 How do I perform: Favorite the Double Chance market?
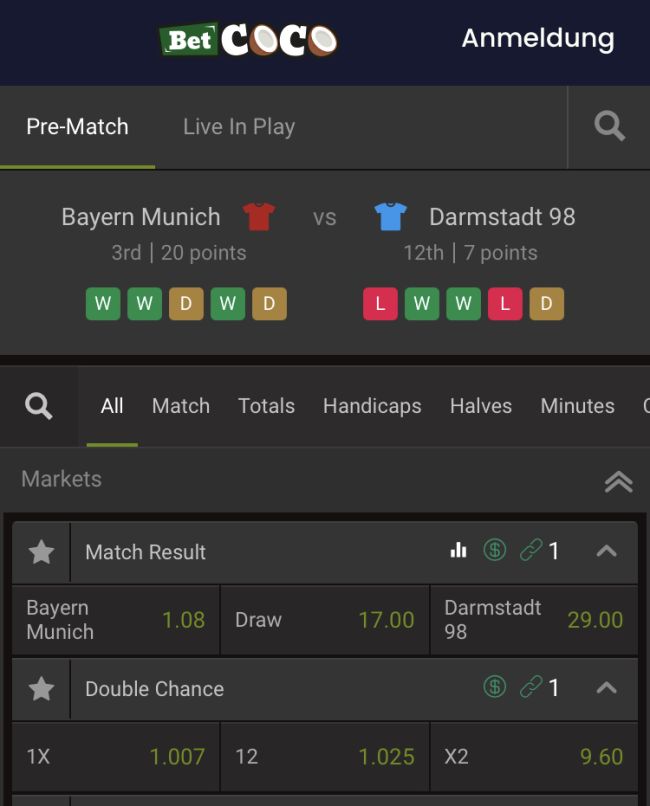41,689
